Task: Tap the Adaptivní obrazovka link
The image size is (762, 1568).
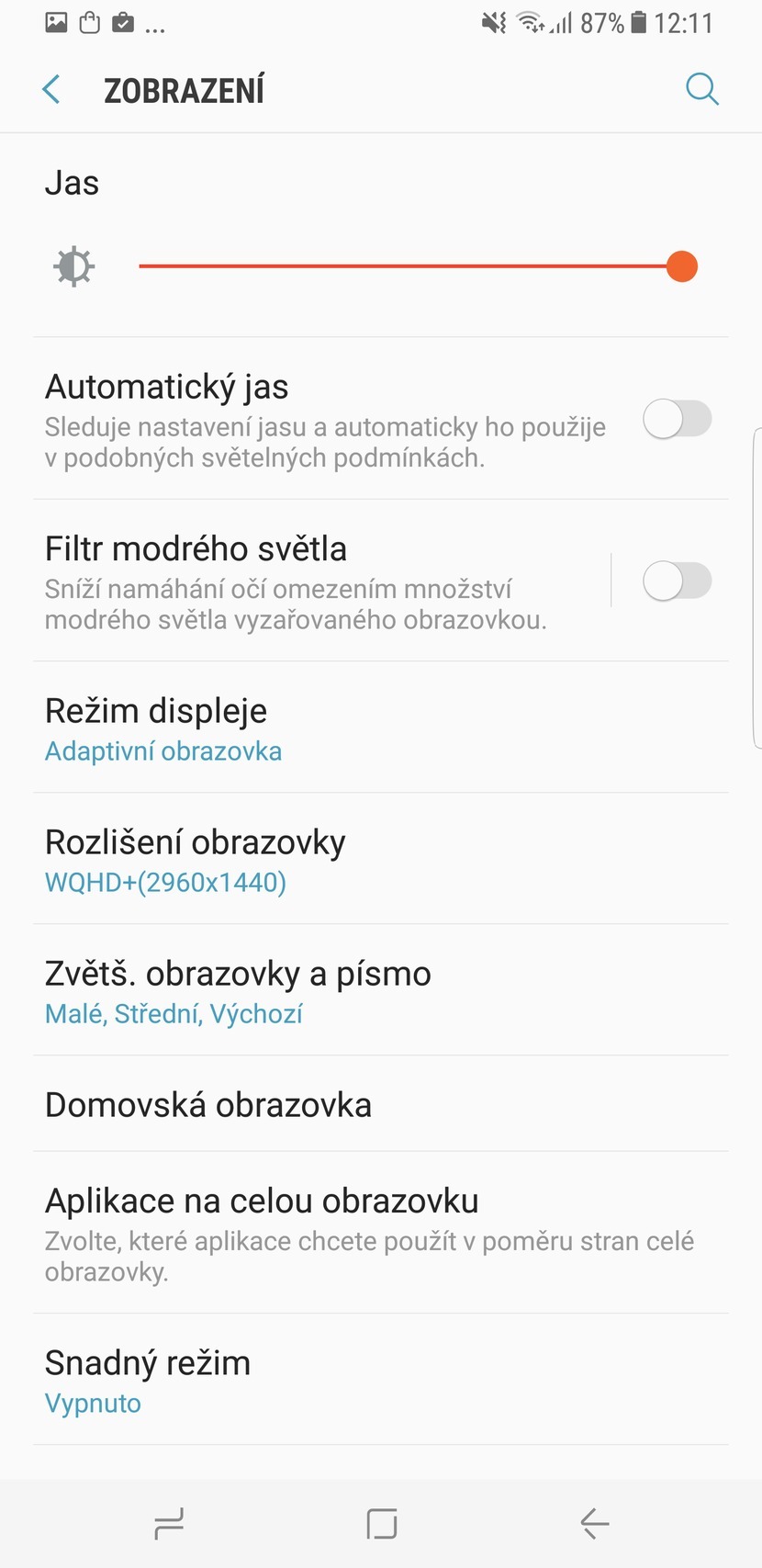Action: click(x=162, y=750)
